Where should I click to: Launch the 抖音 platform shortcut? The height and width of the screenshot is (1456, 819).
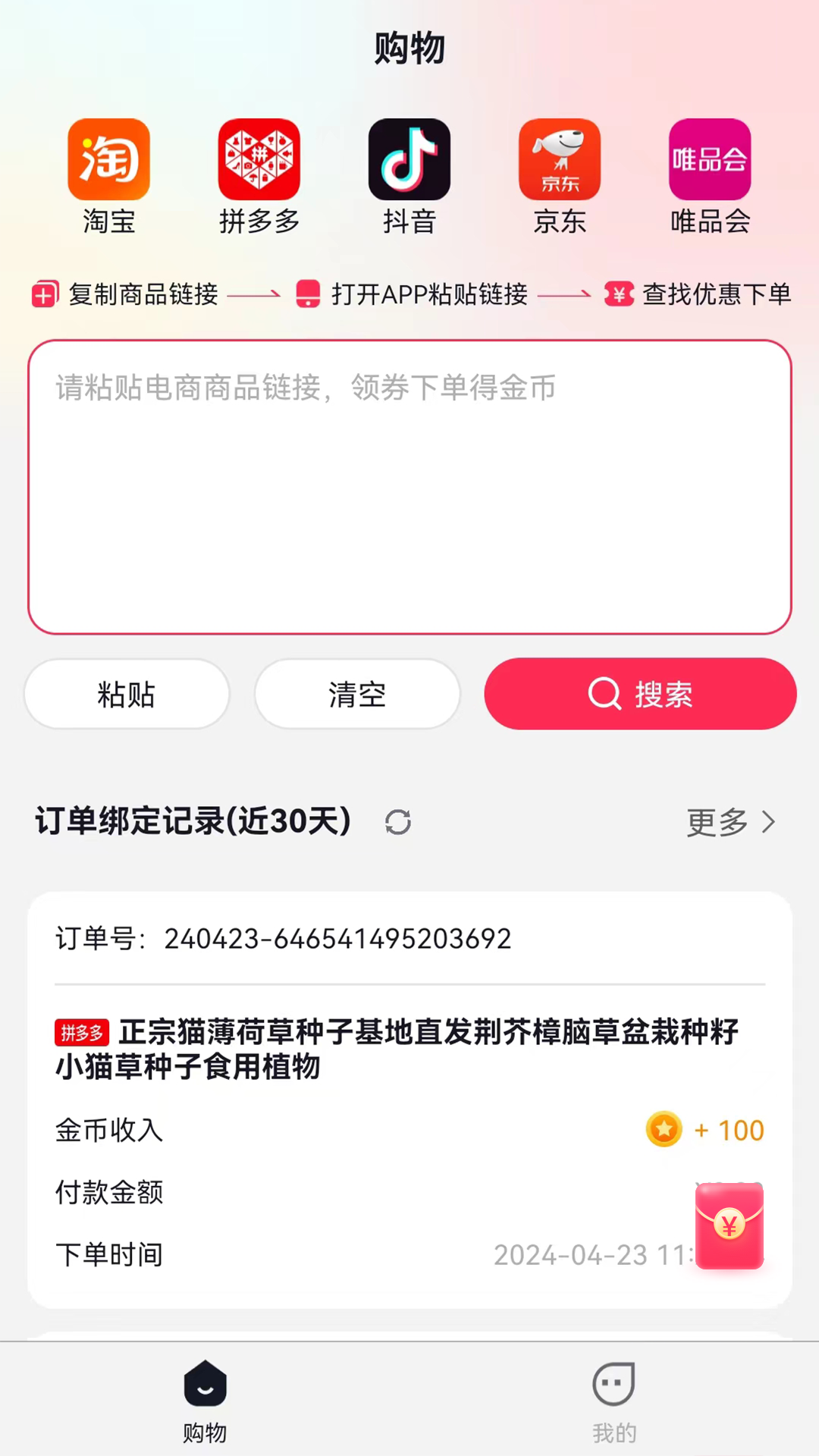(409, 175)
